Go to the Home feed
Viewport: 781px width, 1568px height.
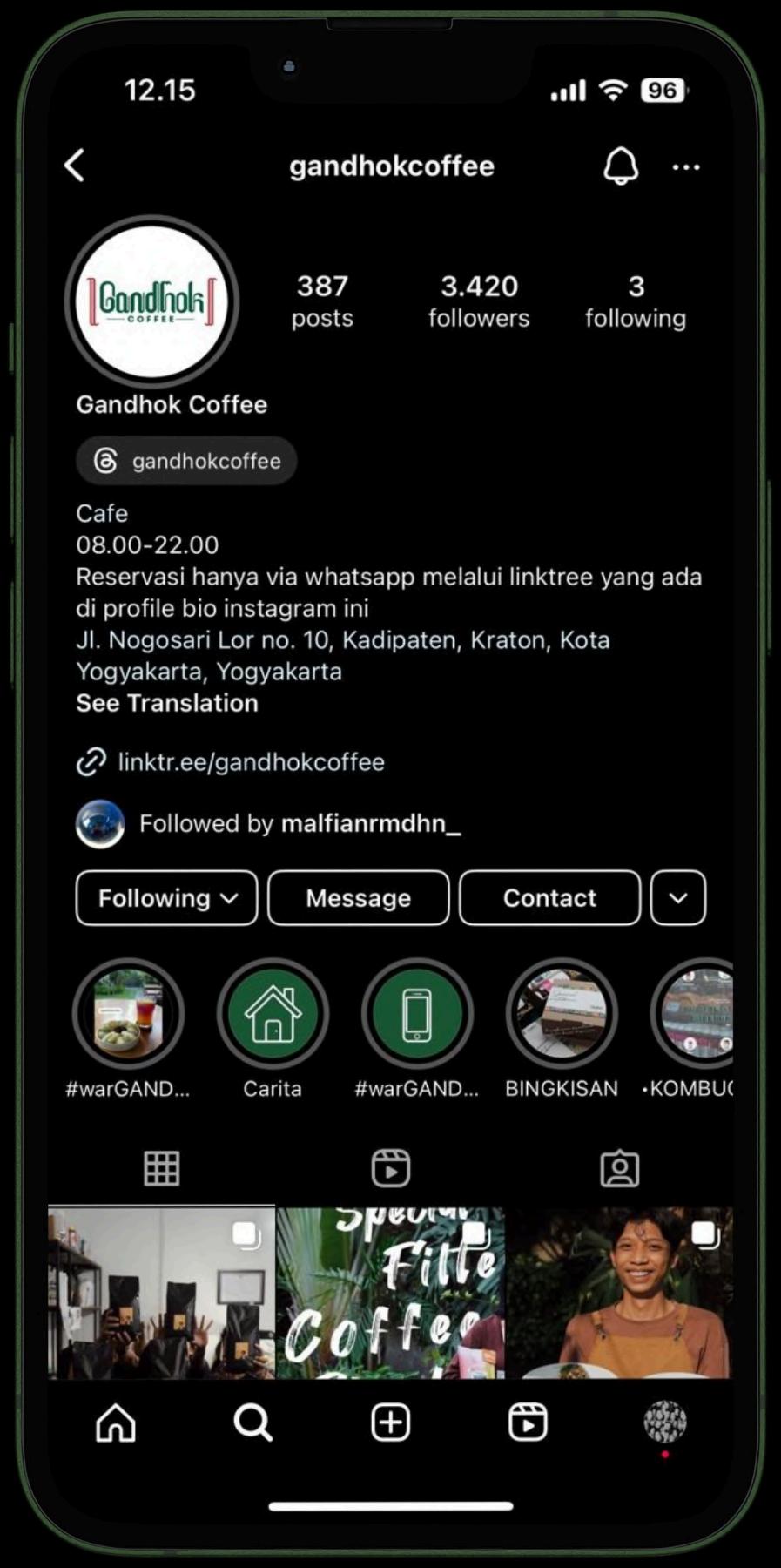(116, 1423)
